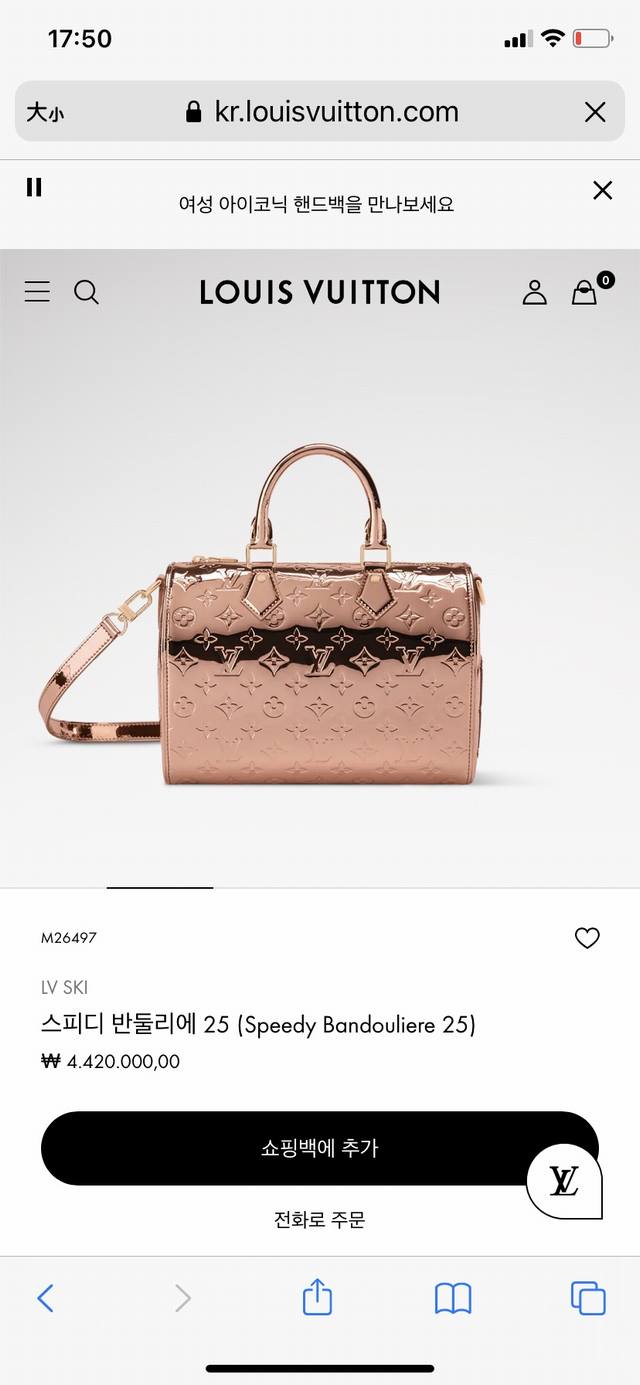Go back to the previous page
The width and height of the screenshot is (640, 1385).
[45, 1298]
